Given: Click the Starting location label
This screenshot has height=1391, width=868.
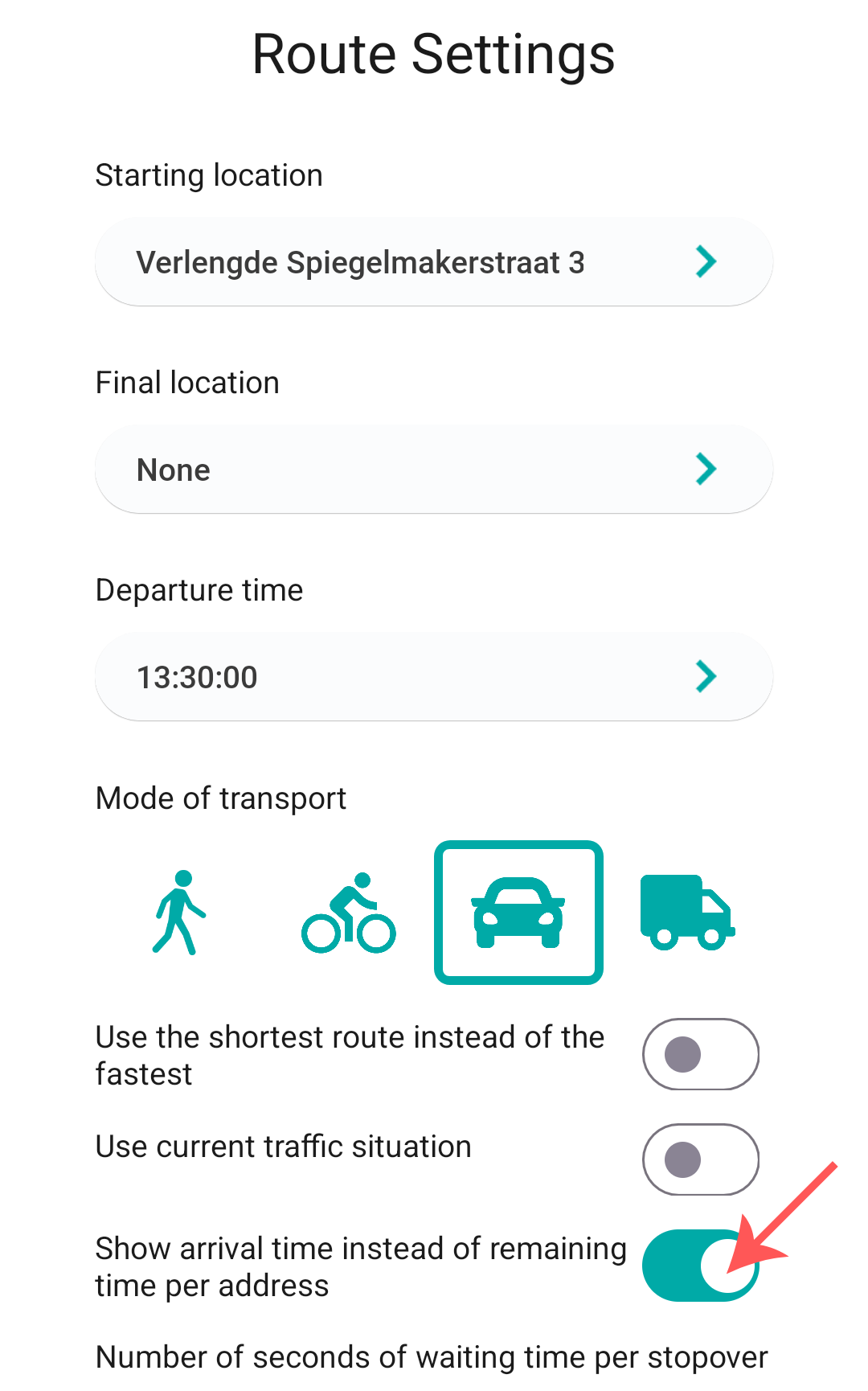Looking at the screenshot, I should coord(209,174).
